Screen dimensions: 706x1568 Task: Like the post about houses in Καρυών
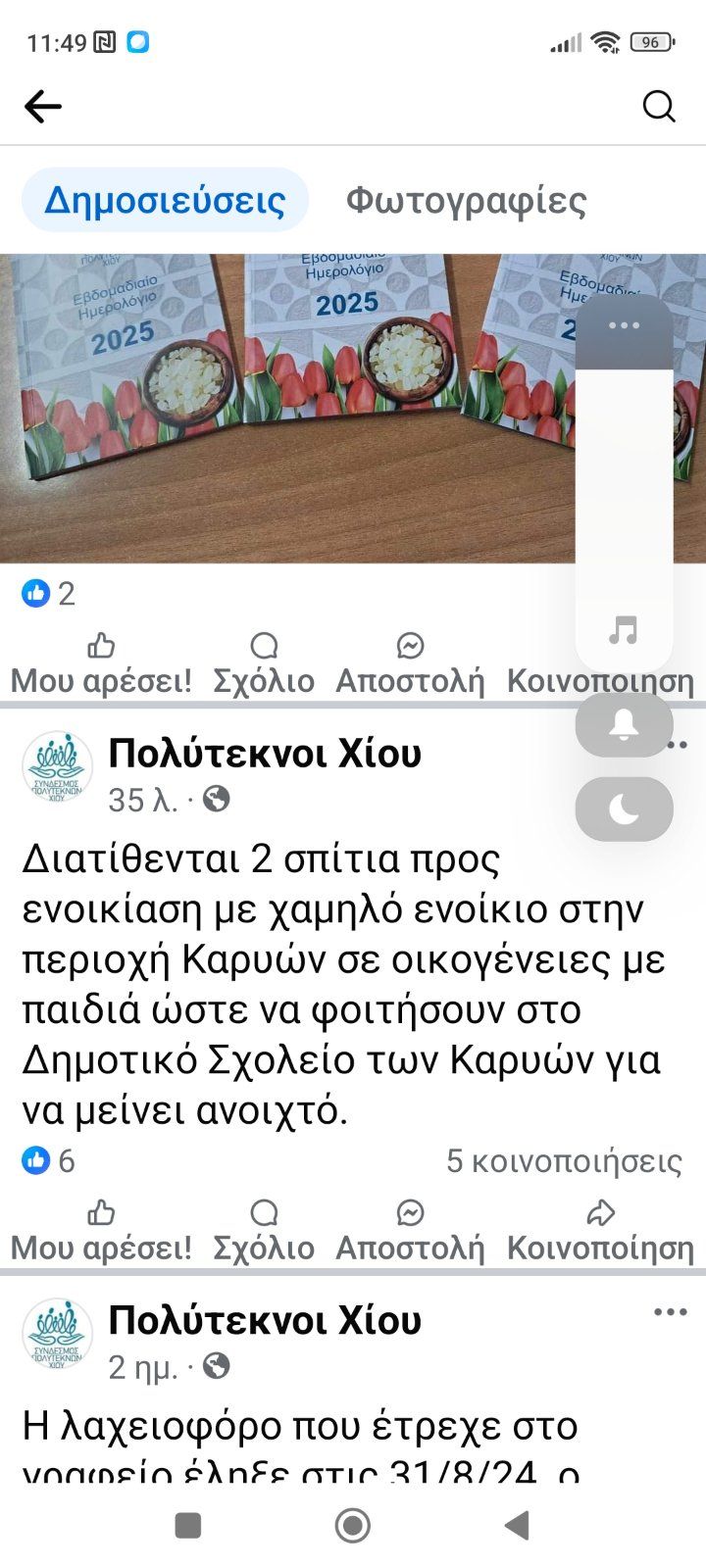click(x=101, y=1231)
